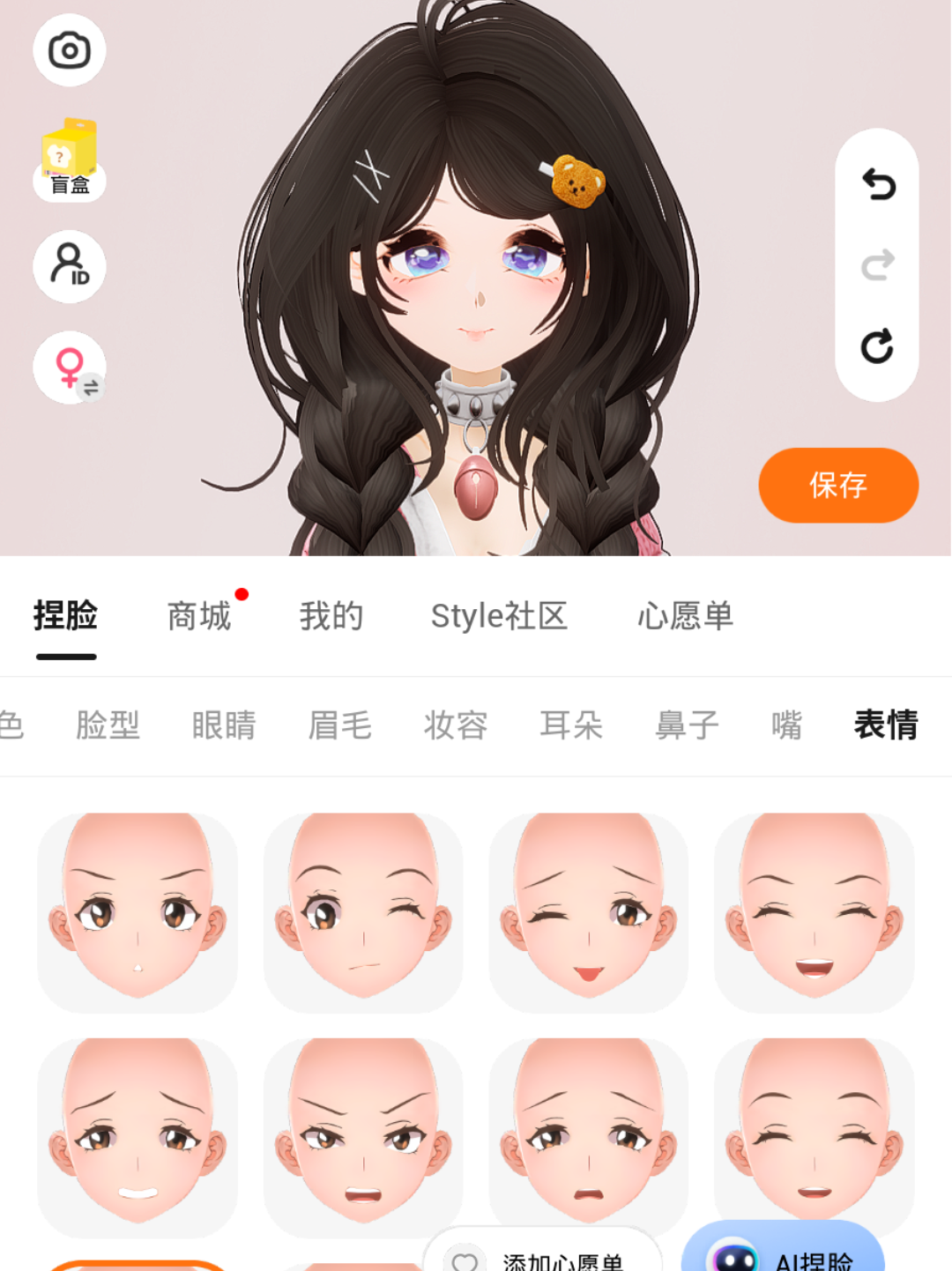
Task: Open the avatar ID icon
Action: (x=70, y=266)
